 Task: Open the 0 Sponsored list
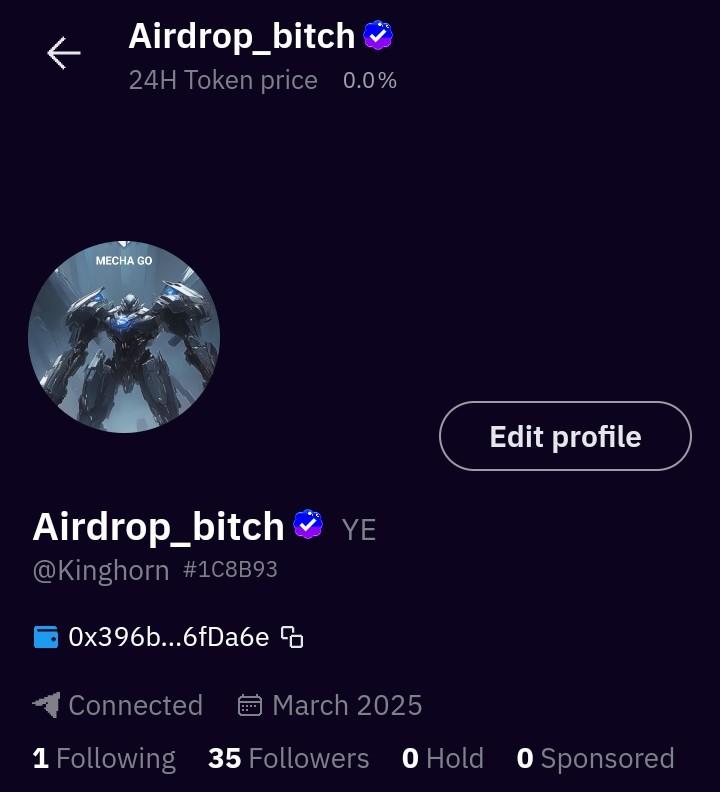pyautogui.click(x=595, y=759)
